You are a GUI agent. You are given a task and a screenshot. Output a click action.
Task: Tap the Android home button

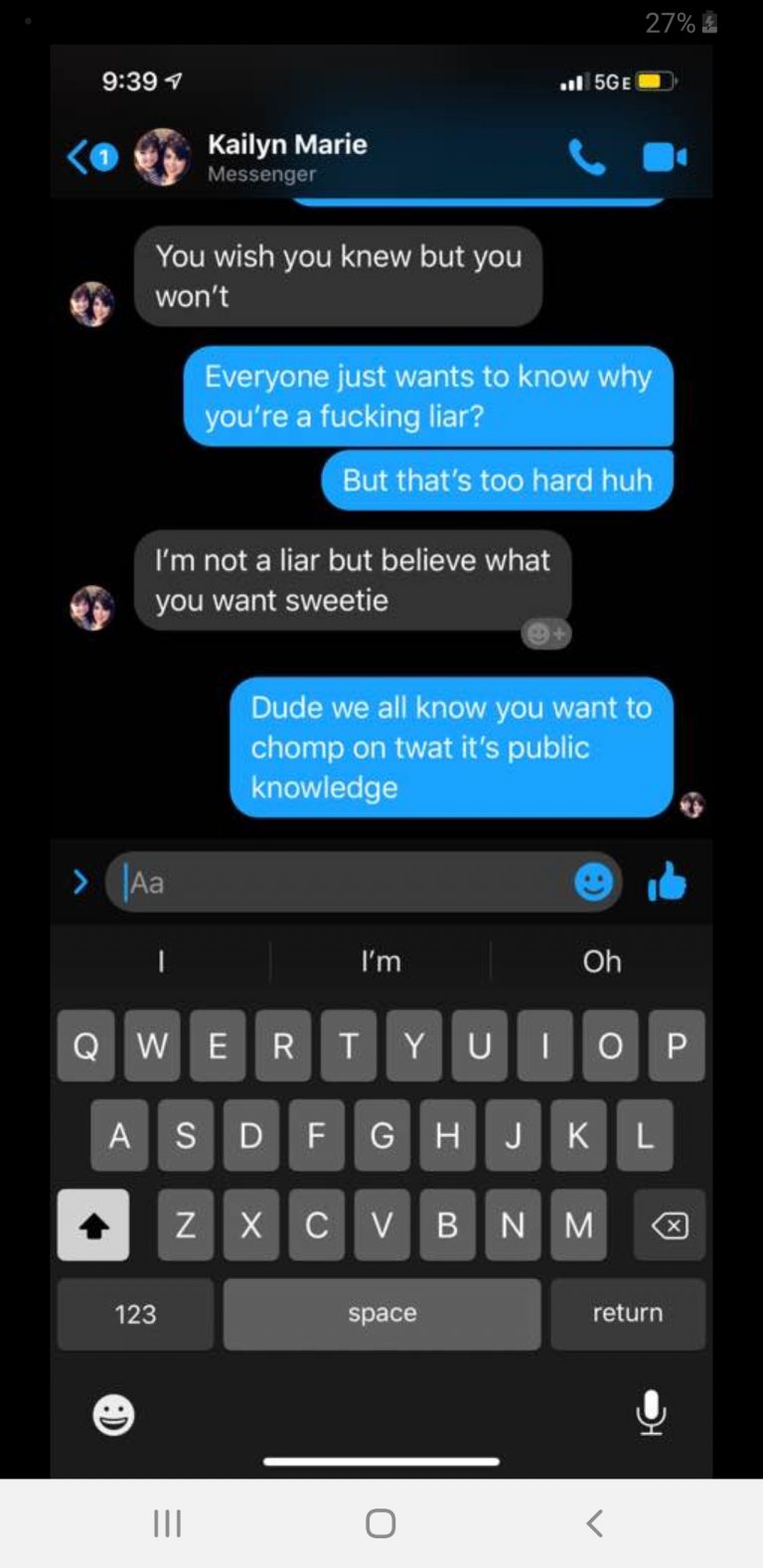tap(381, 1523)
